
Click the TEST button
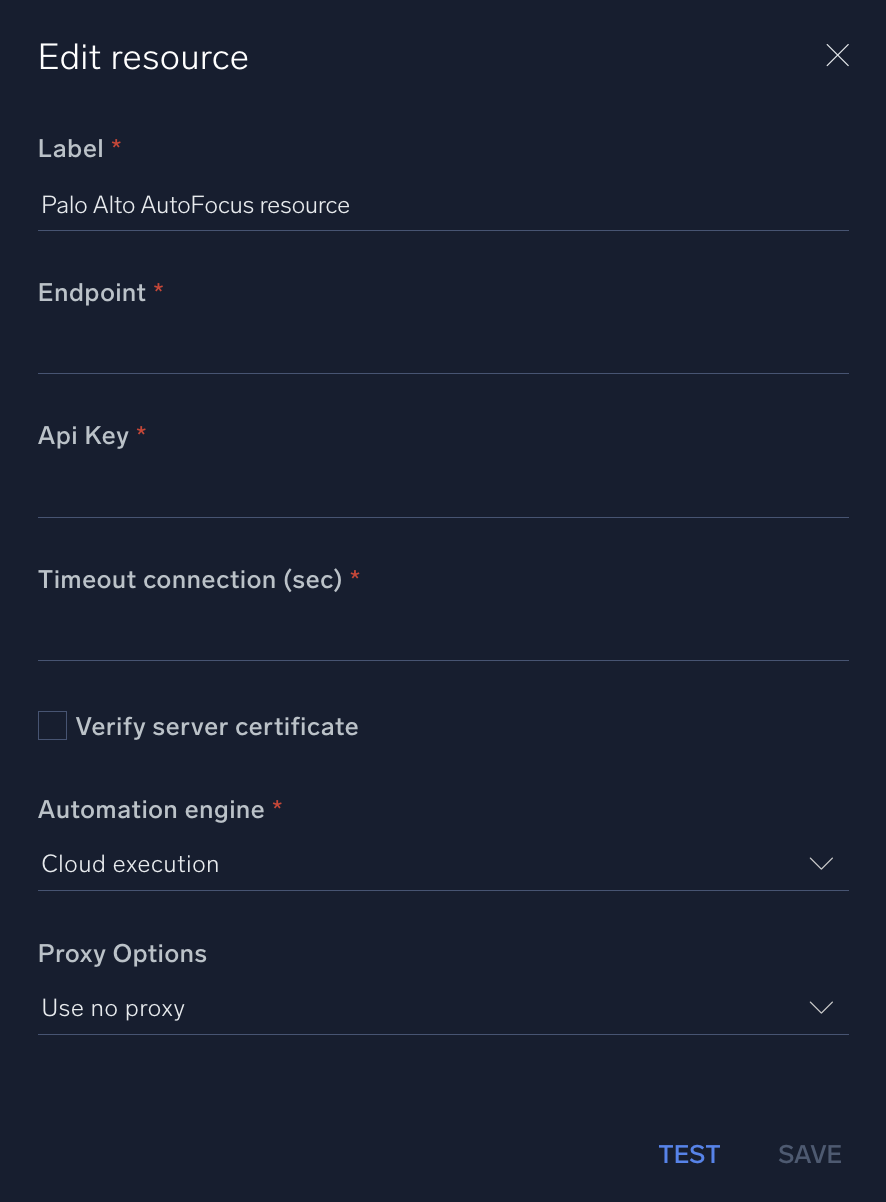pos(689,1154)
